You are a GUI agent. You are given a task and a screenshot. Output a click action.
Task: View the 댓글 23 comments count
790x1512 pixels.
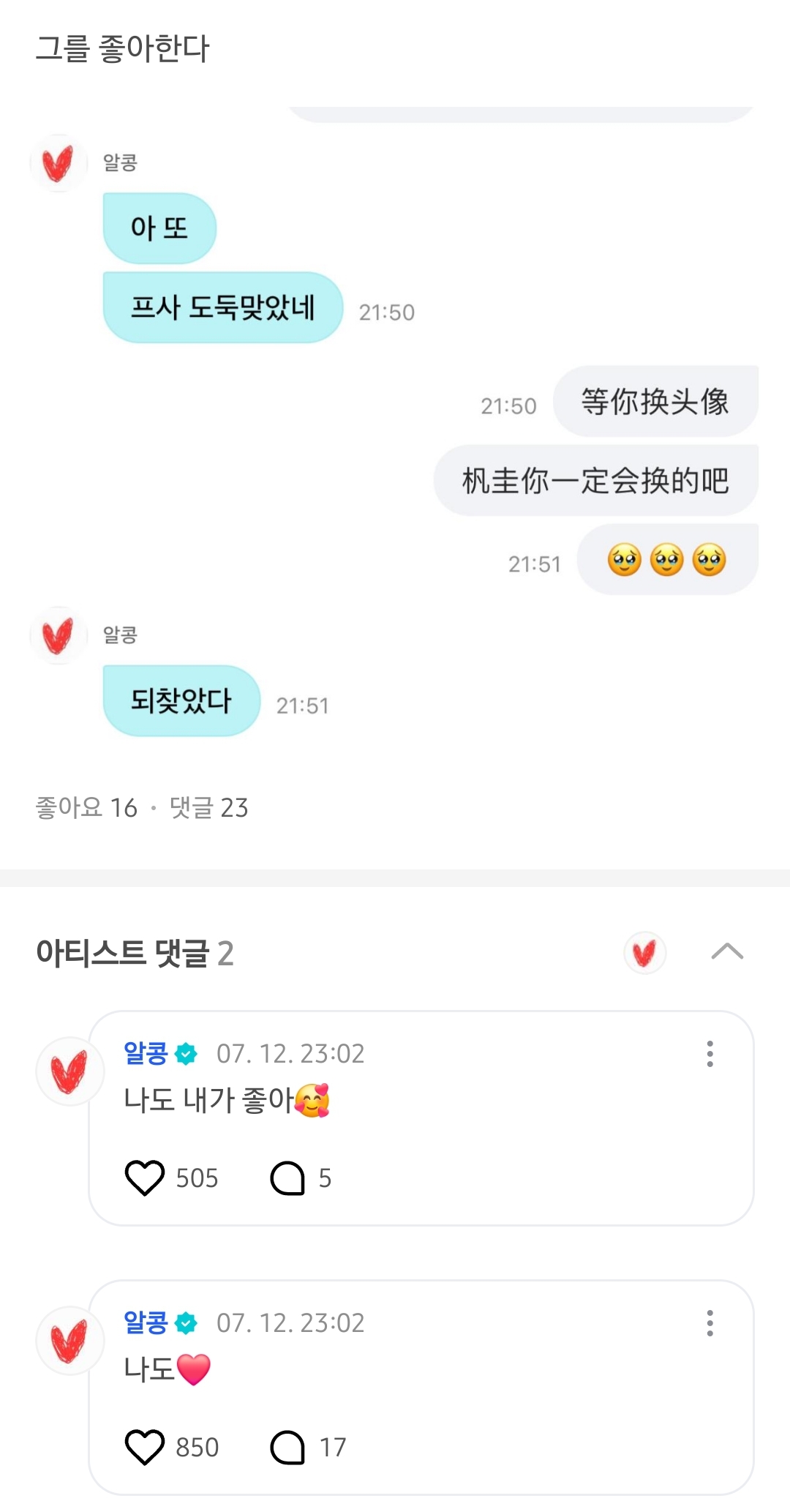(208, 807)
